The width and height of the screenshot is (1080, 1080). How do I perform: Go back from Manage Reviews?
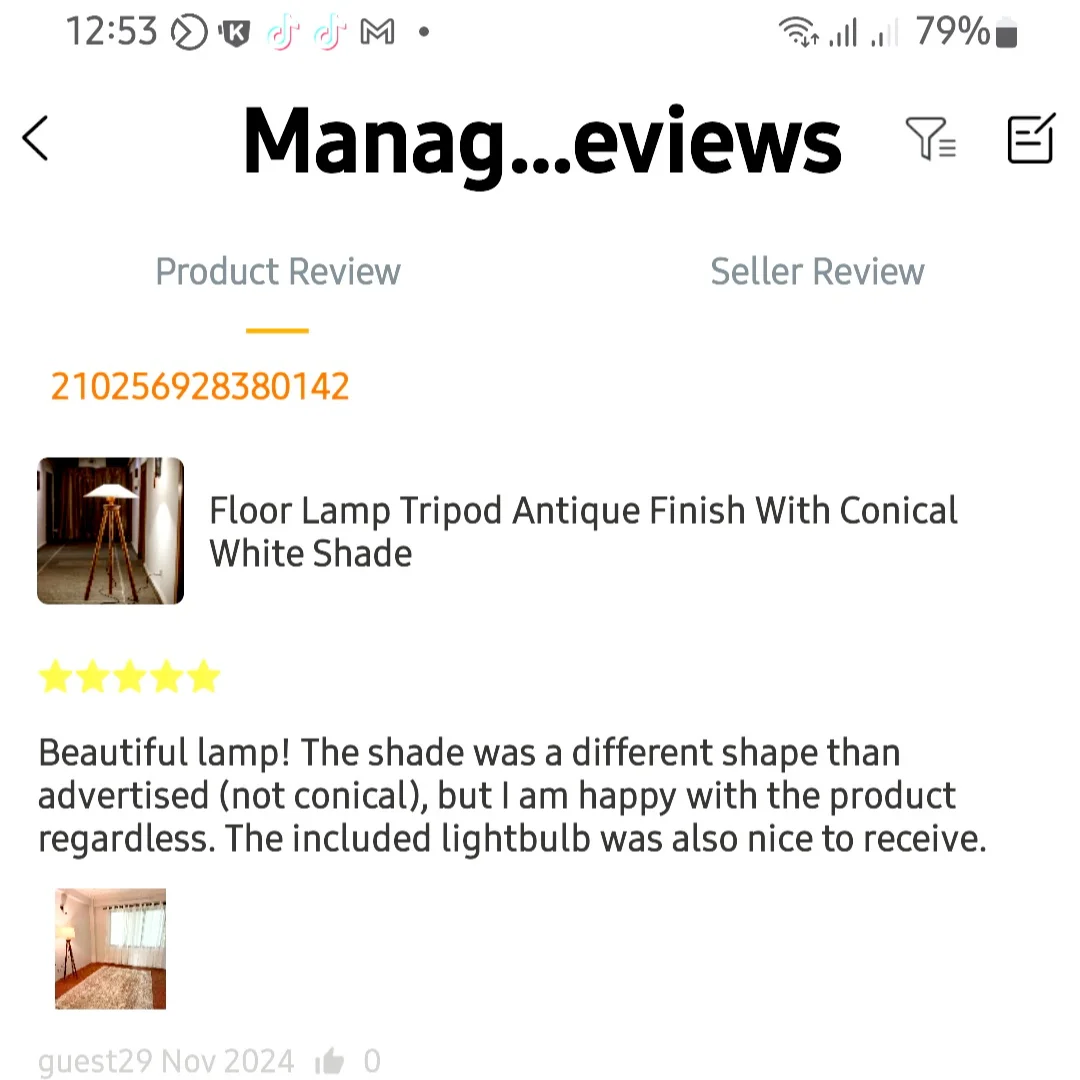[x=36, y=139]
